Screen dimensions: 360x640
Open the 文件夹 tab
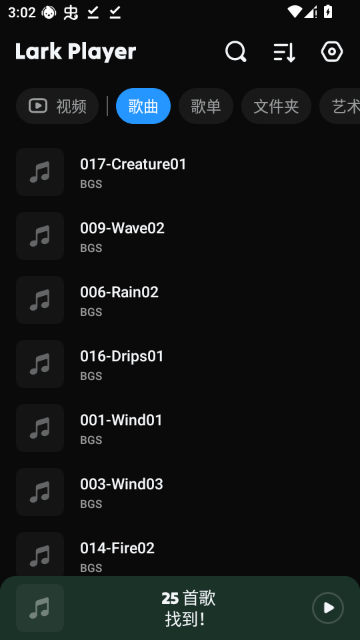tap(276, 106)
